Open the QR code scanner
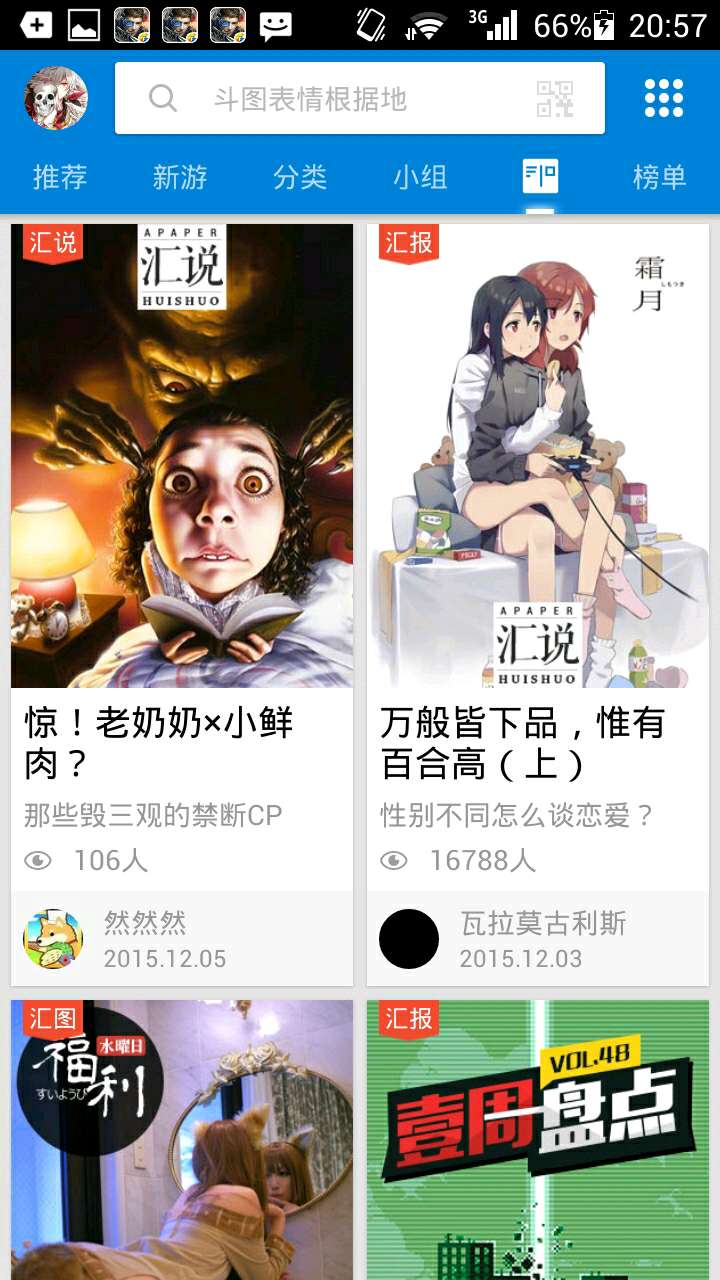 click(x=555, y=98)
